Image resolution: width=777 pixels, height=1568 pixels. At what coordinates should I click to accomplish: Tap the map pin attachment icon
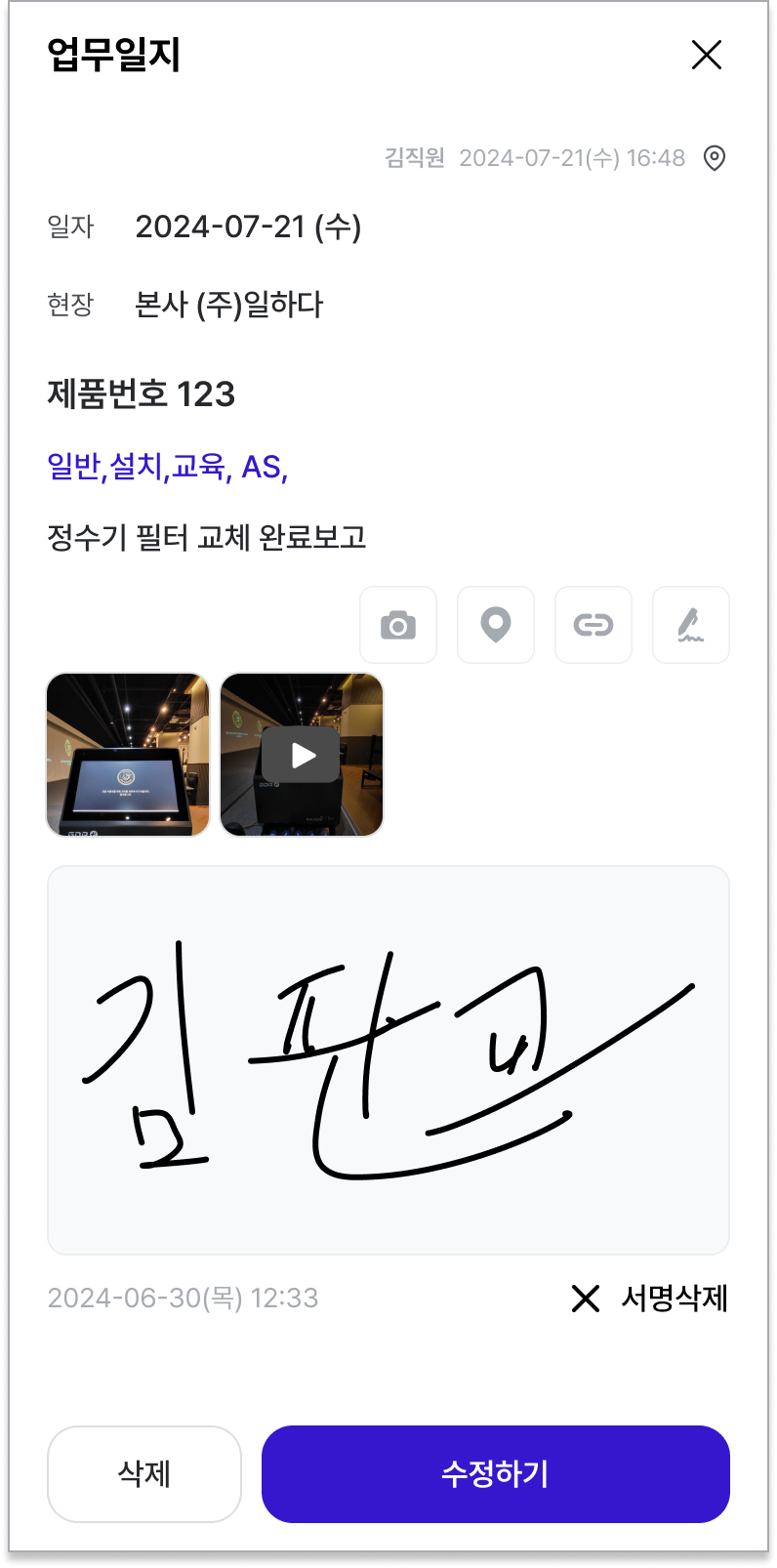pyautogui.click(x=496, y=625)
